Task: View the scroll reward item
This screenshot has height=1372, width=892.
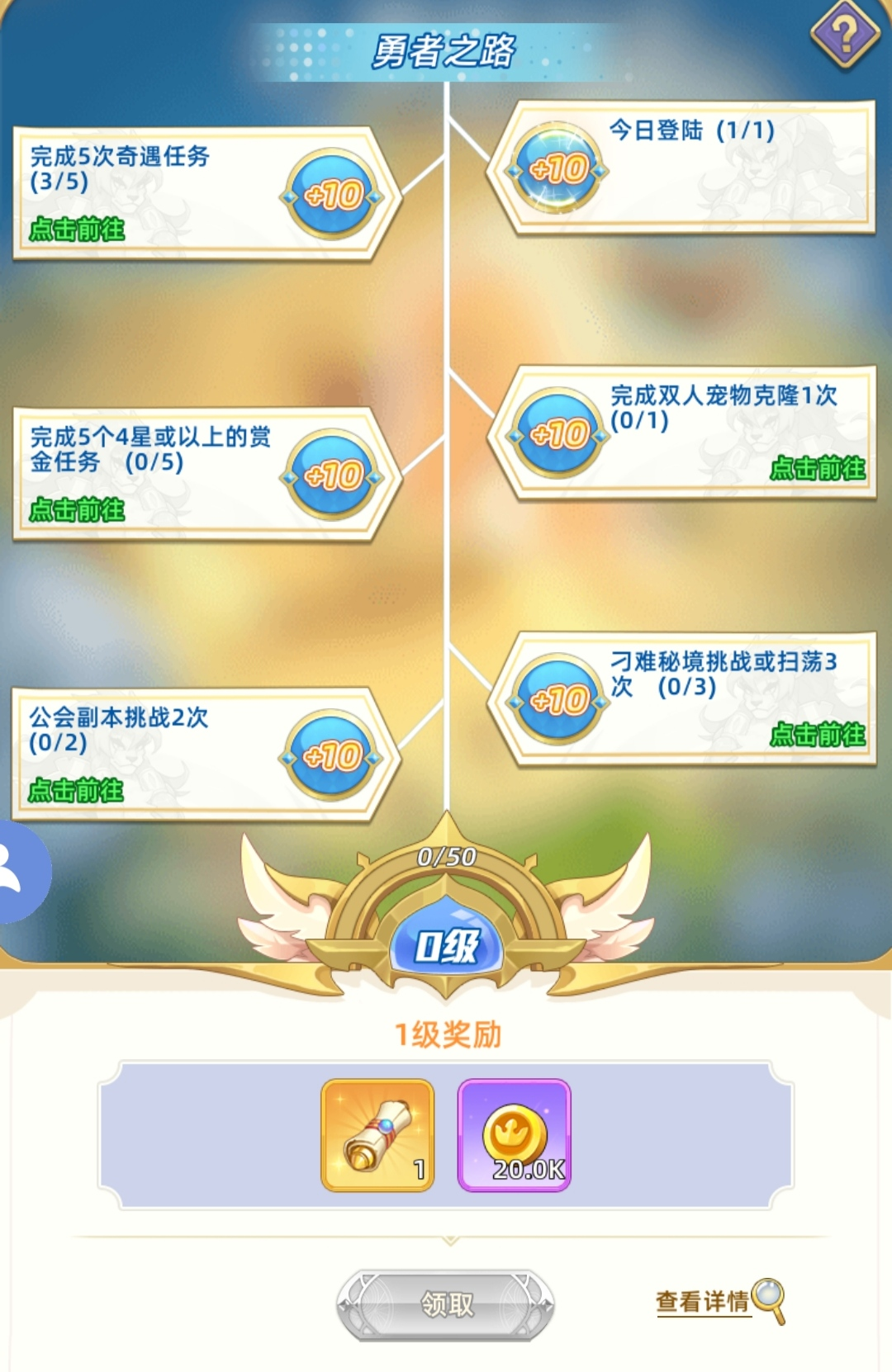Action: pyautogui.click(x=378, y=1135)
